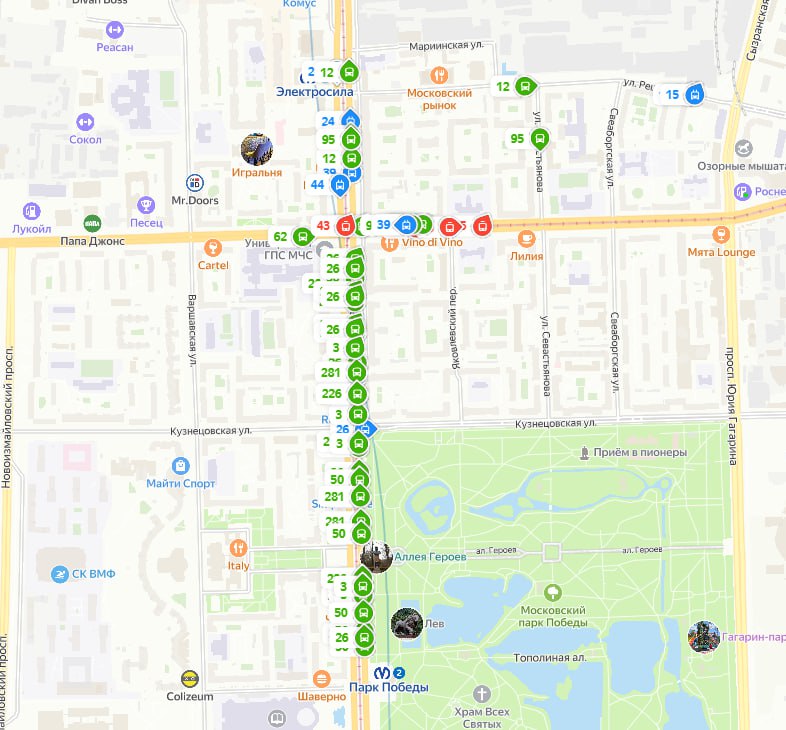Image resolution: width=786 pixels, height=730 pixels.
Task: Tap the Сокол fitness marker
Action: click(84, 121)
